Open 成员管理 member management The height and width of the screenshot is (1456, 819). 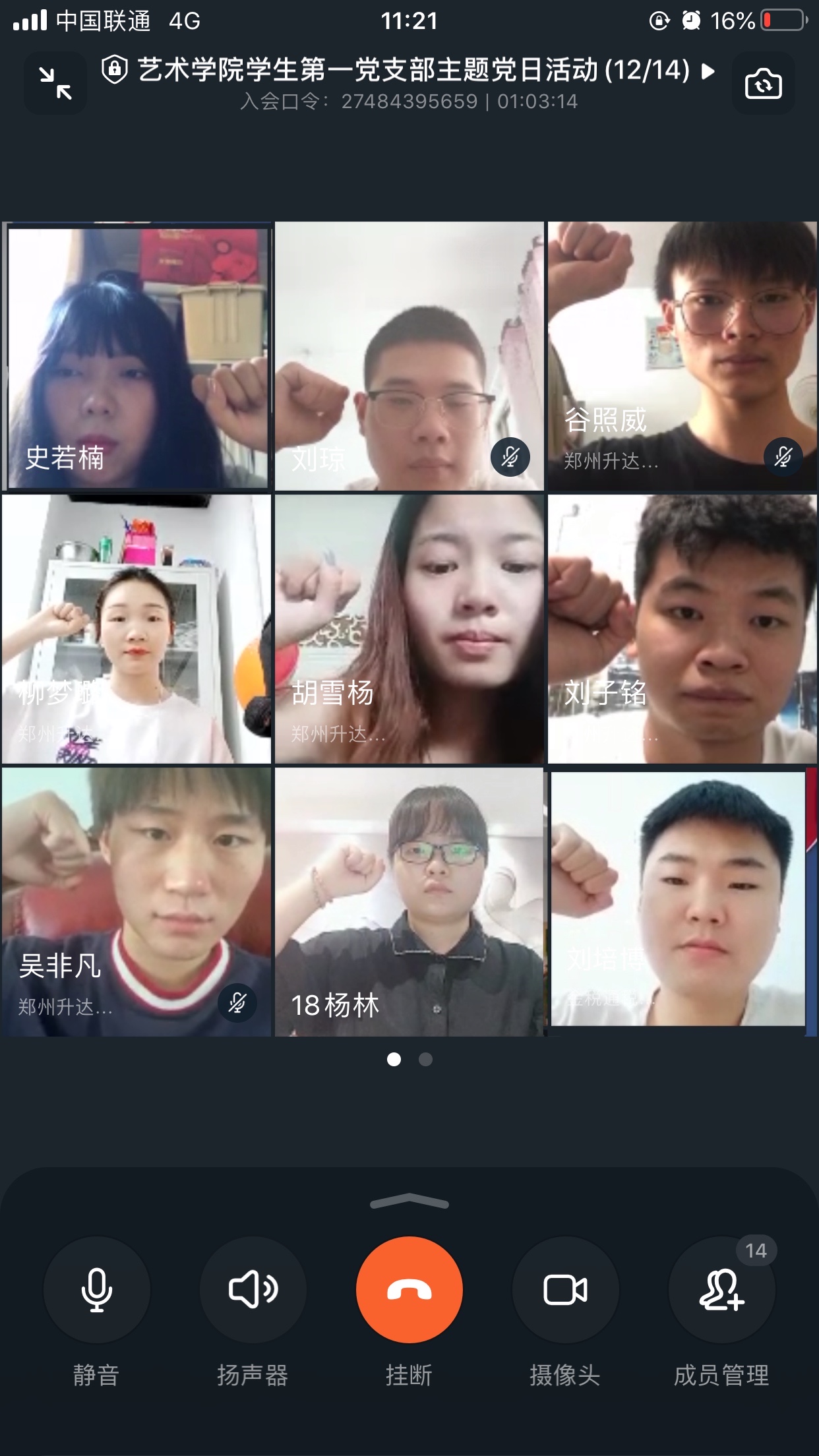721,1290
